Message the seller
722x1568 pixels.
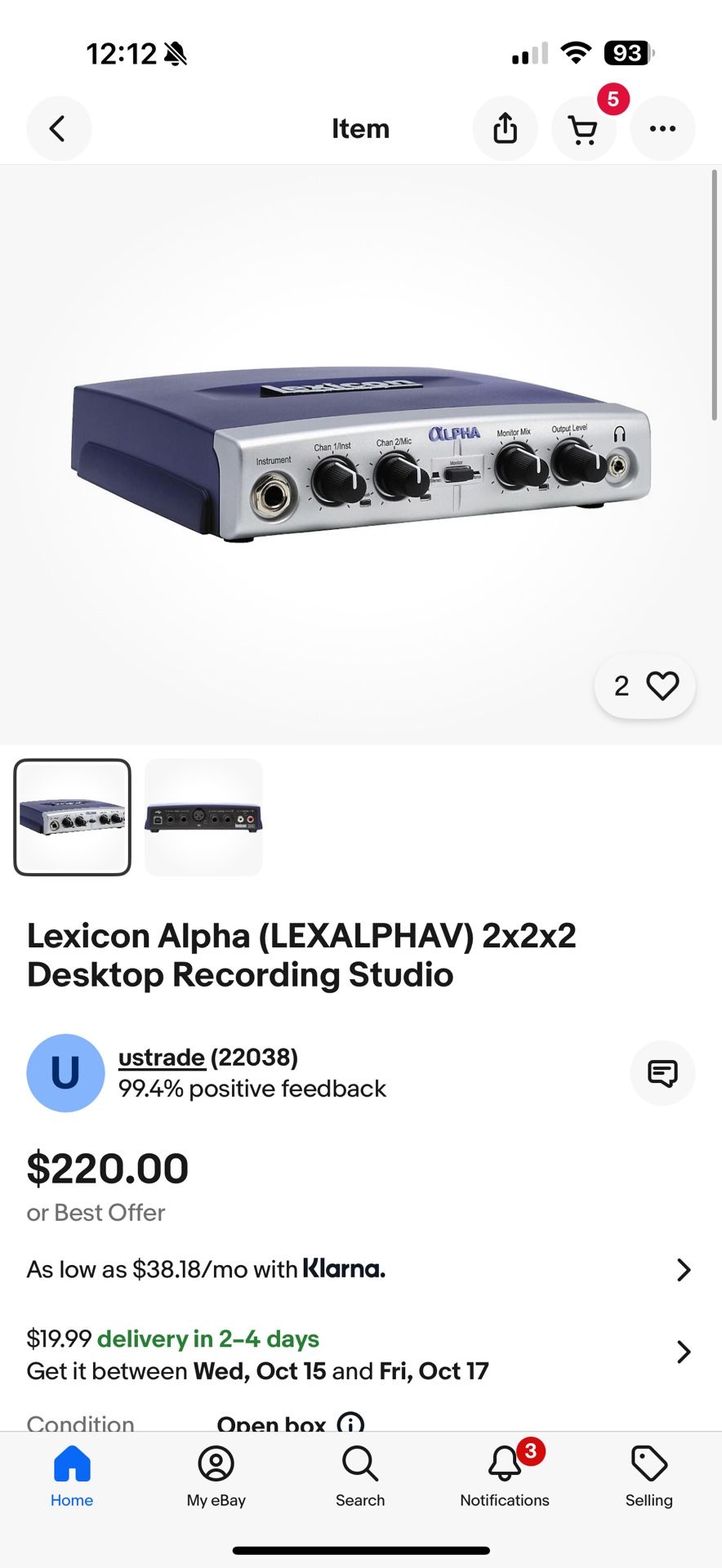662,1072
